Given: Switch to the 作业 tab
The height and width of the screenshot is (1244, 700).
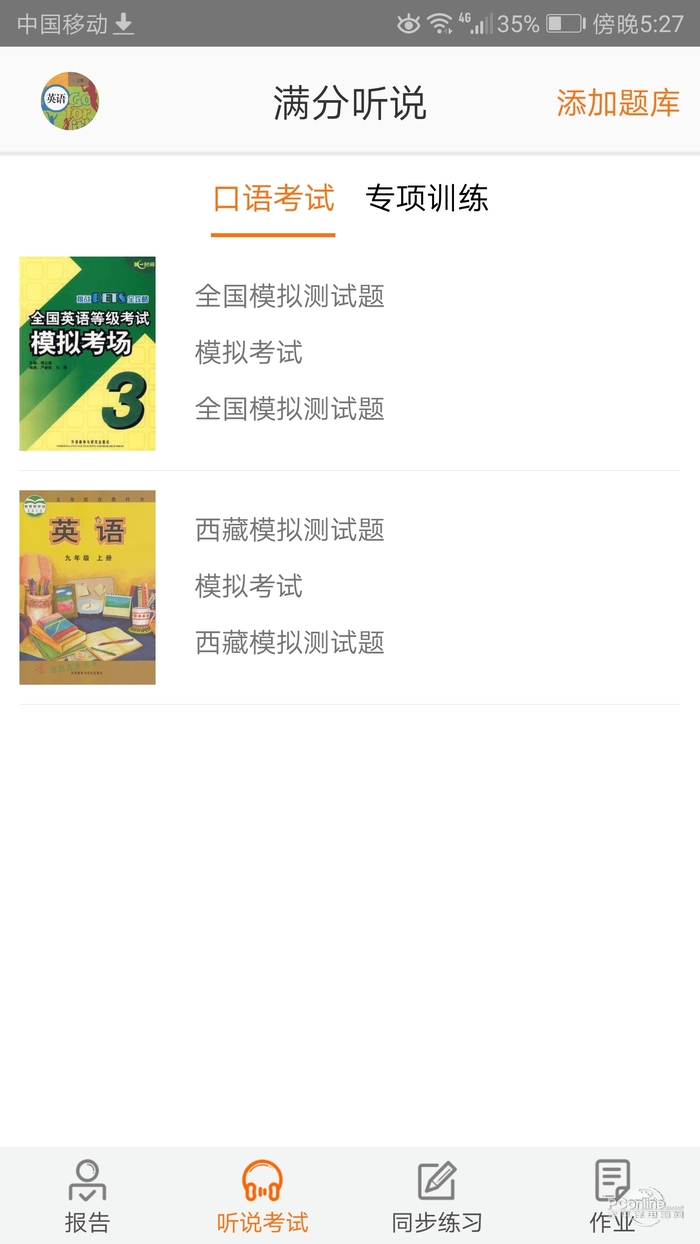Looking at the screenshot, I should click(x=612, y=1196).
